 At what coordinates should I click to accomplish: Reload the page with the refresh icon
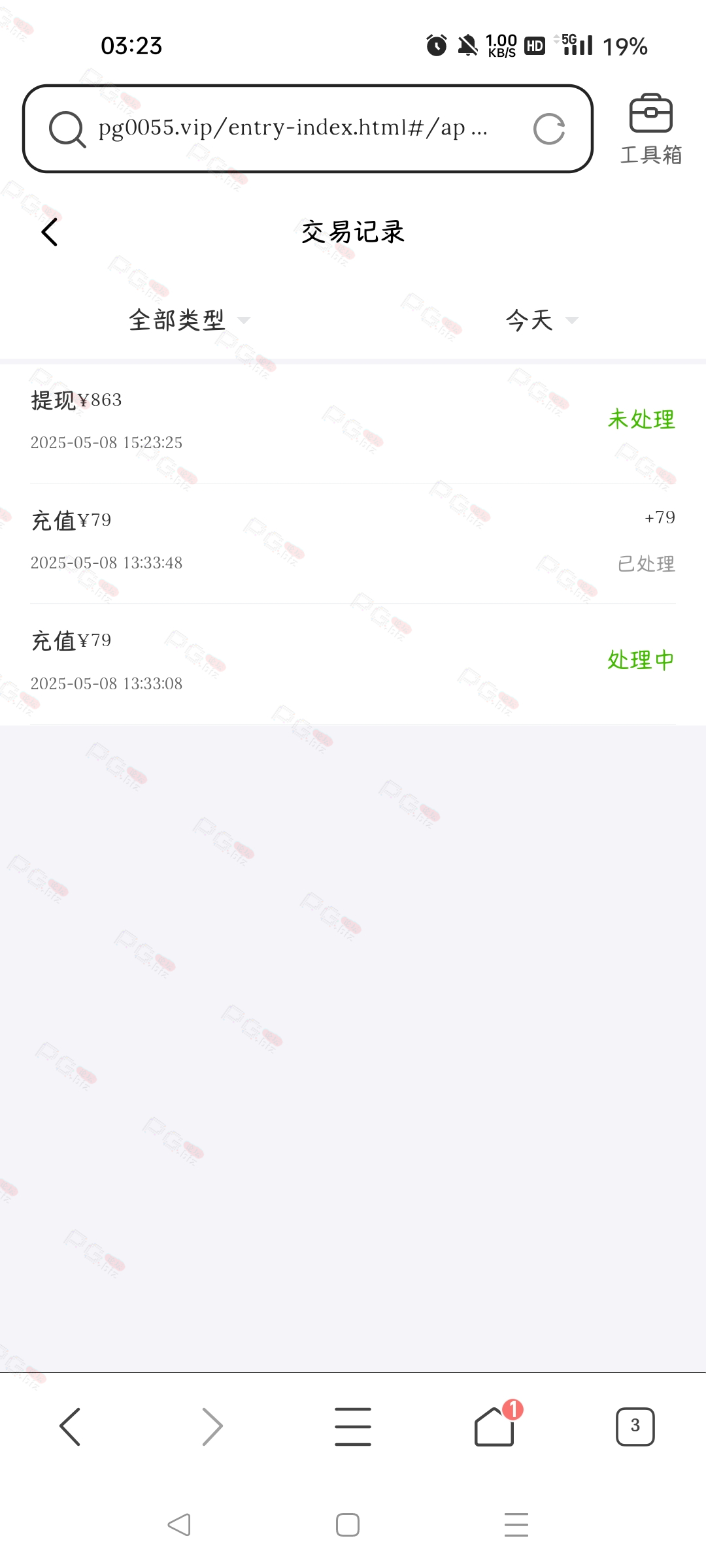(548, 129)
